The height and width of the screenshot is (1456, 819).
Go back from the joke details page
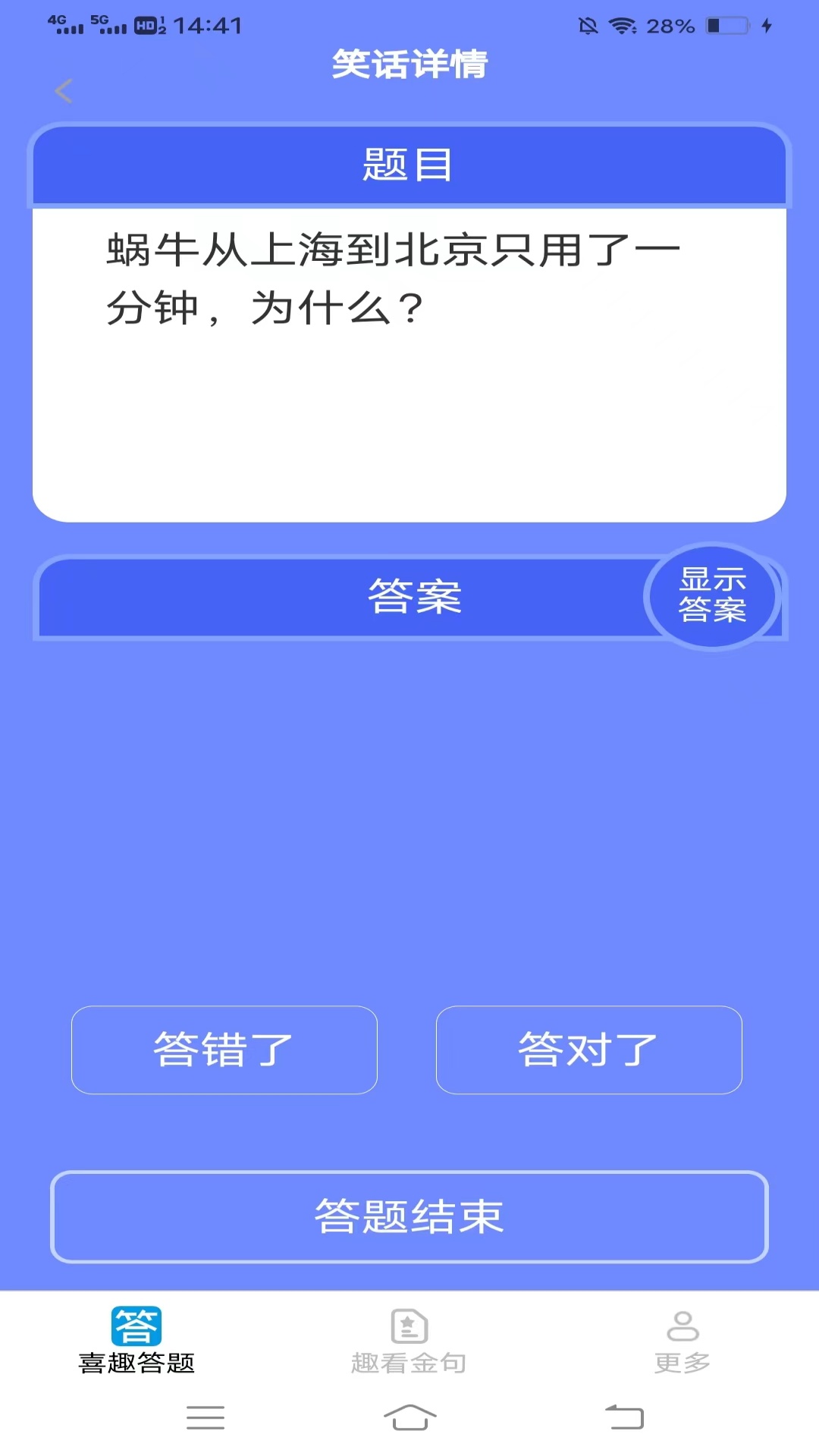tap(64, 91)
